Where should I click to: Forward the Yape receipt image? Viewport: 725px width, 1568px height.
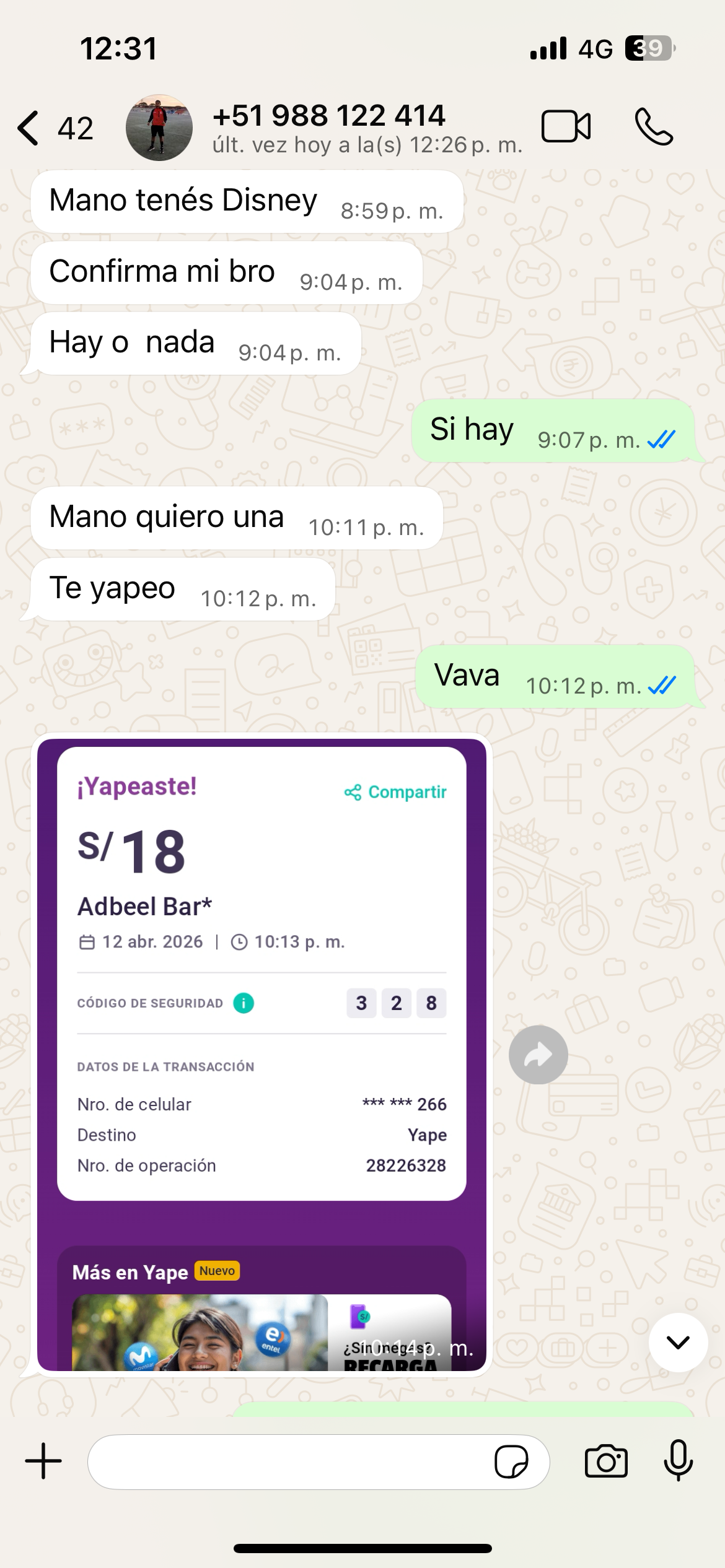click(538, 1054)
